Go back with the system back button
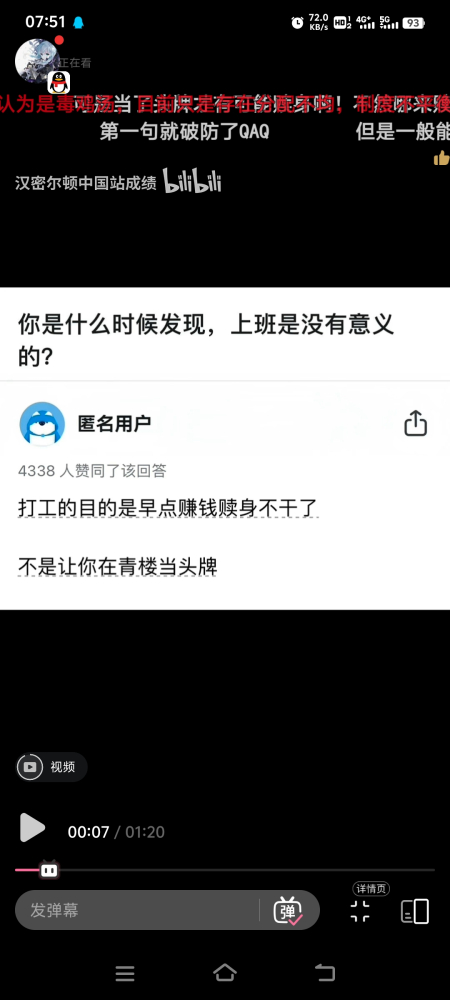This screenshot has height=1000, width=450. click(325, 973)
